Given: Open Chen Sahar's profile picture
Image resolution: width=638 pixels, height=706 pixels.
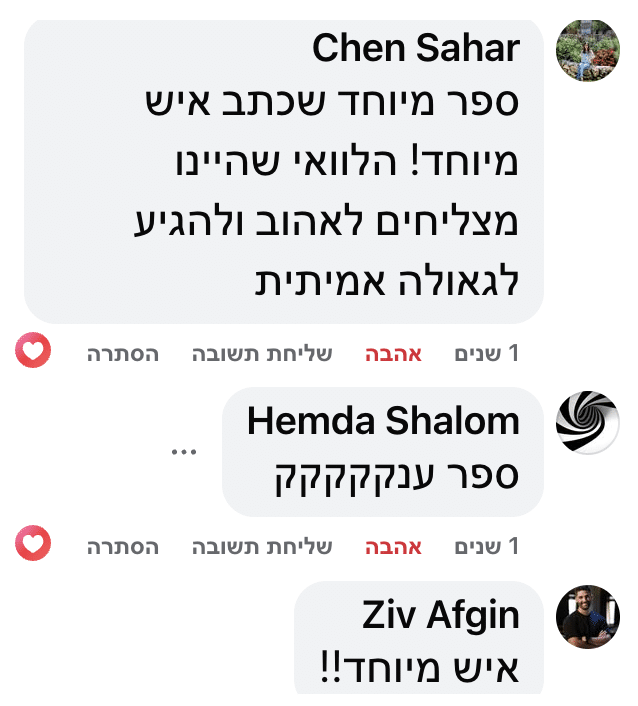Looking at the screenshot, I should point(587,50).
